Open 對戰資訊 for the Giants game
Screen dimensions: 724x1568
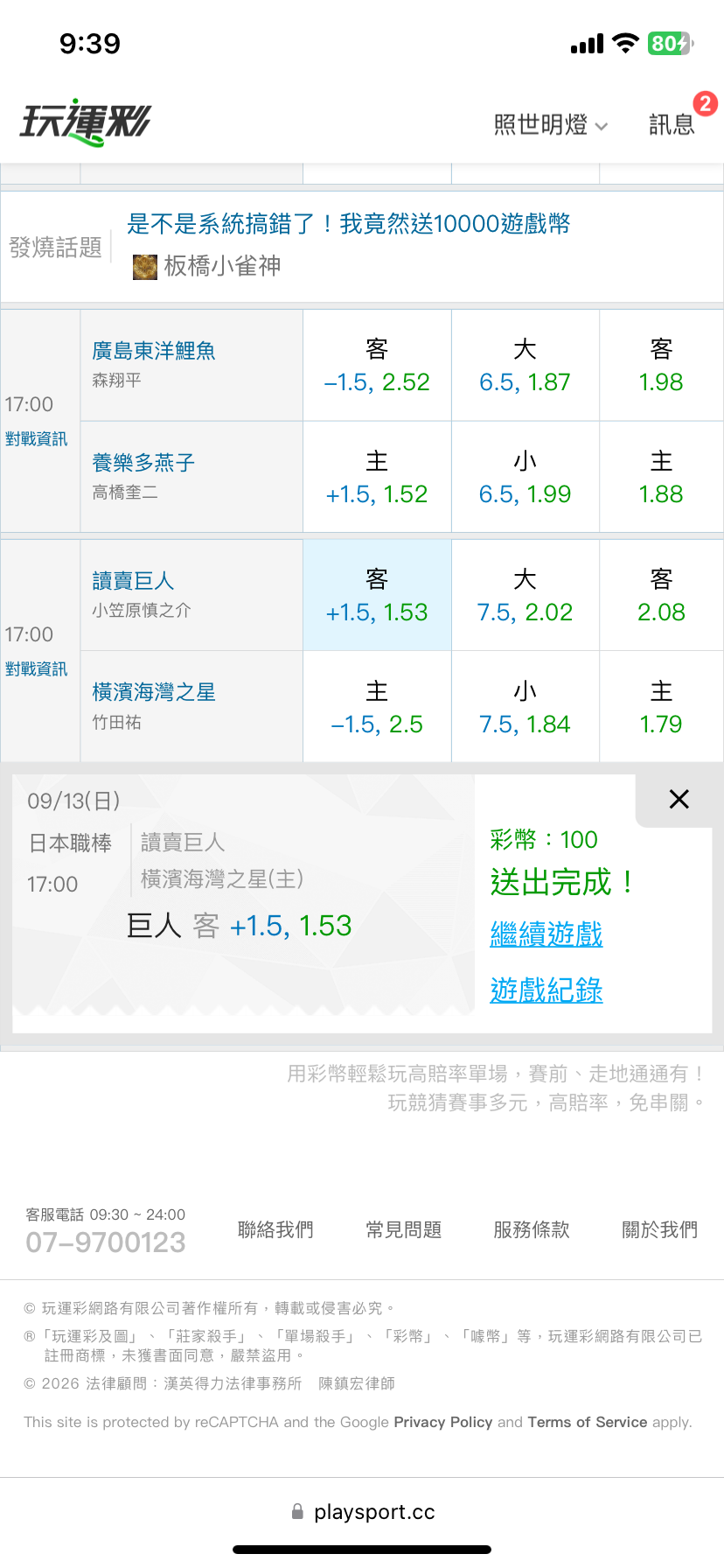point(36,669)
